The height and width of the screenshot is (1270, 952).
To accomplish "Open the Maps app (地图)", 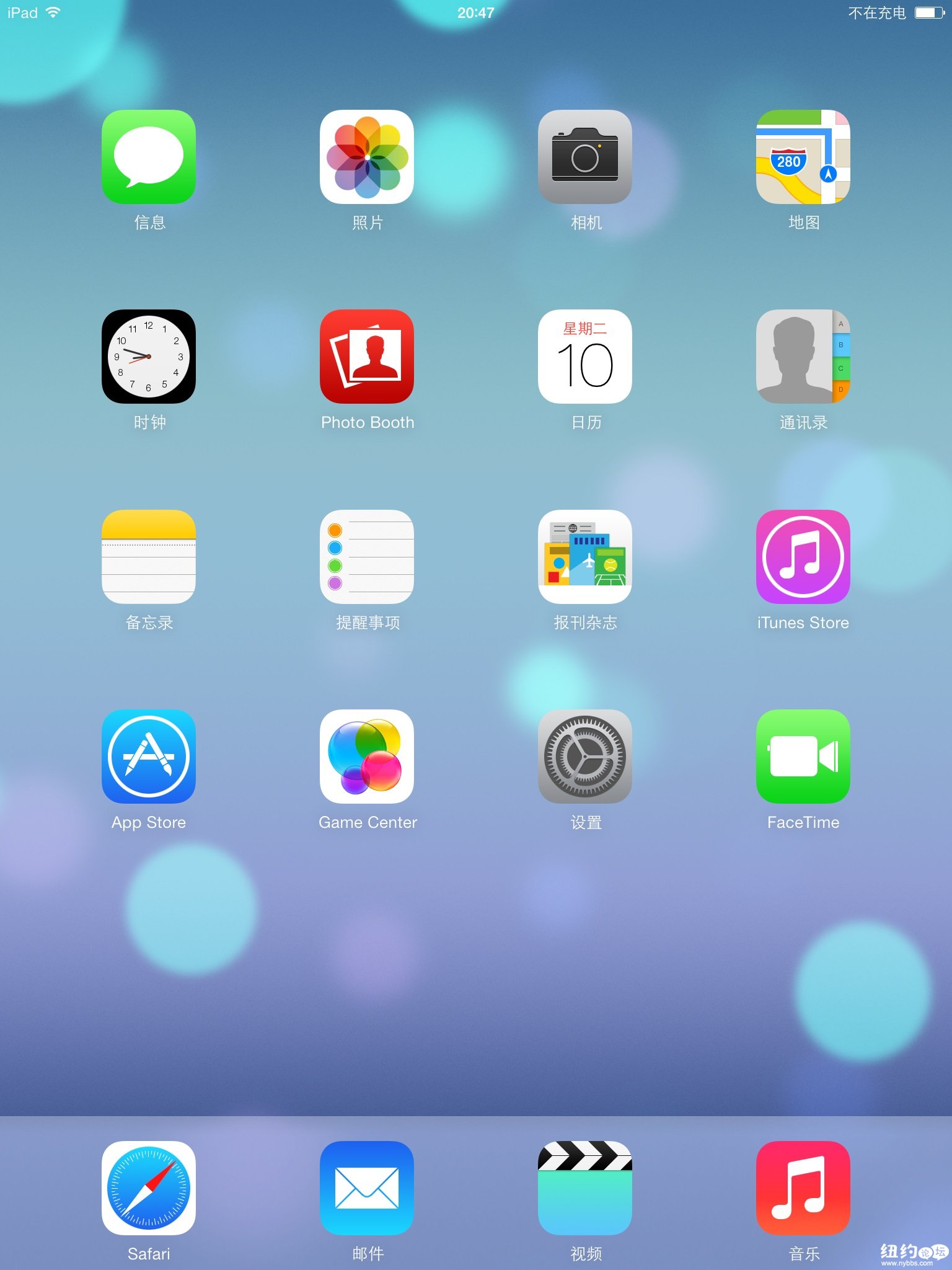I will 803,157.
